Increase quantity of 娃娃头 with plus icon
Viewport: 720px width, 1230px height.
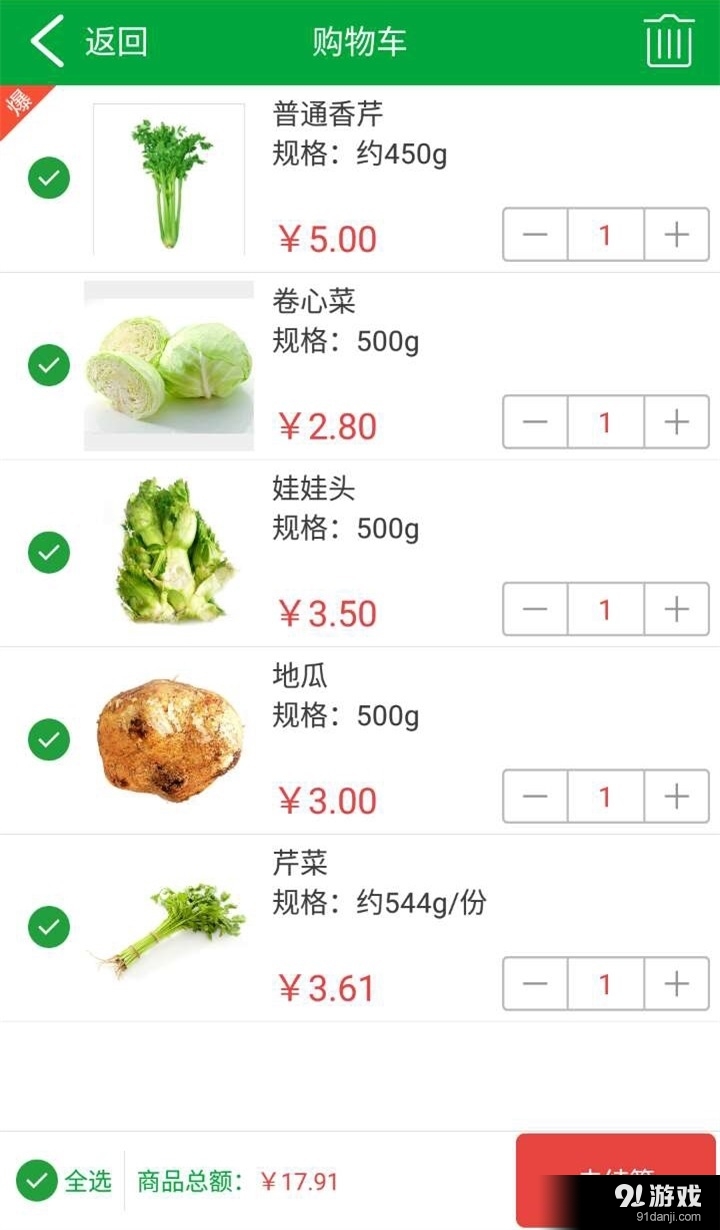pyautogui.click(x=676, y=609)
